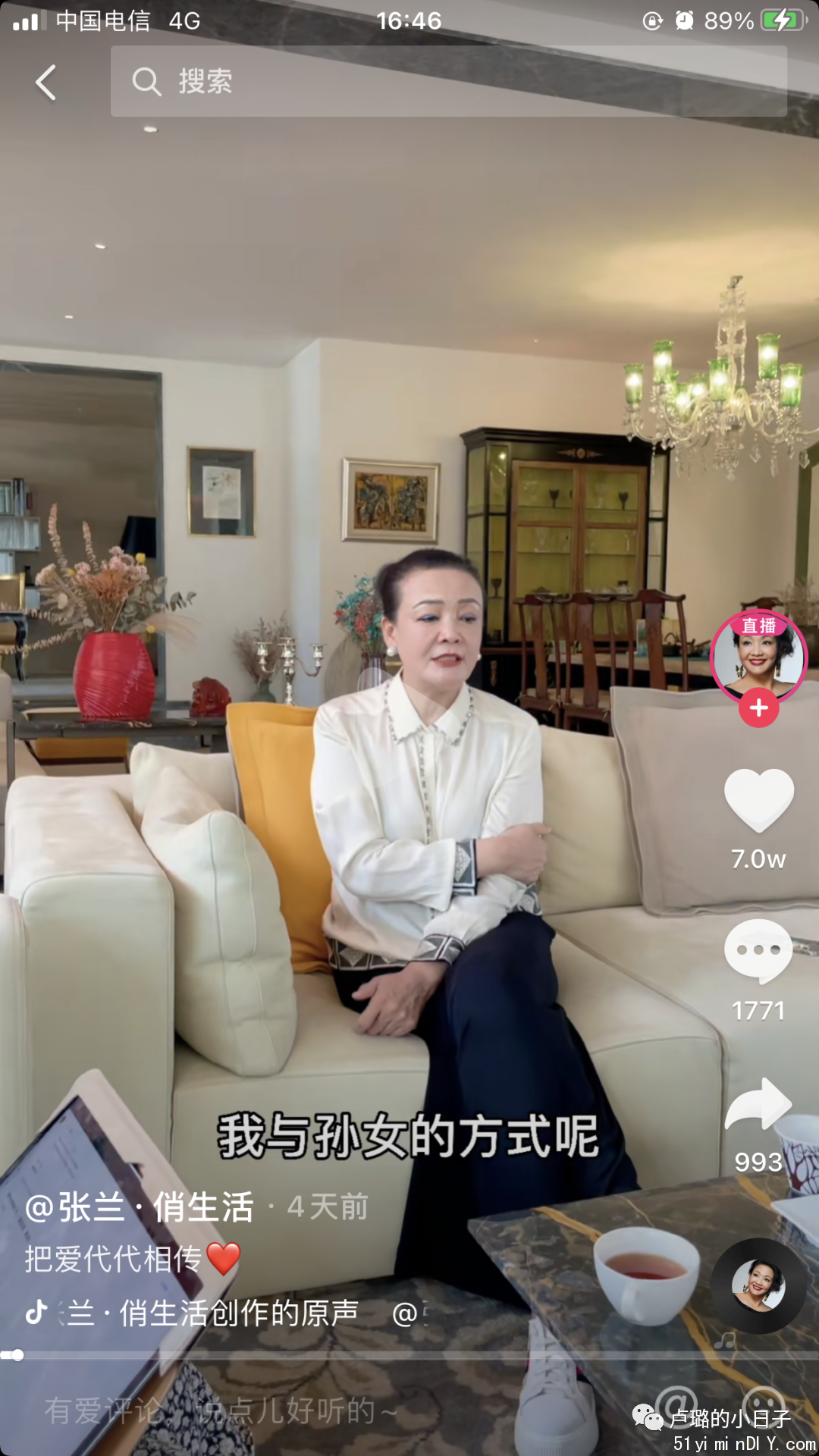Open the comment input field
Image resolution: width=819 pixels, height=1456 pixels.
pyautogui.click(x=220, y=1411)
